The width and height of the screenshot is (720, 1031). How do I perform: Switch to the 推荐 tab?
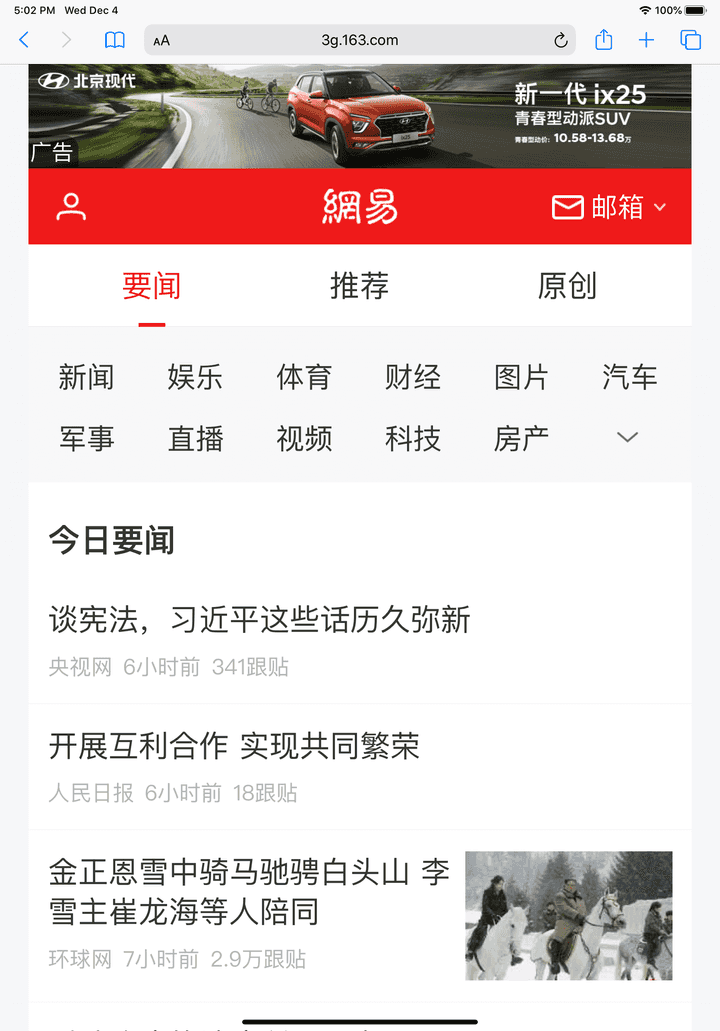[x=360, y=287]
